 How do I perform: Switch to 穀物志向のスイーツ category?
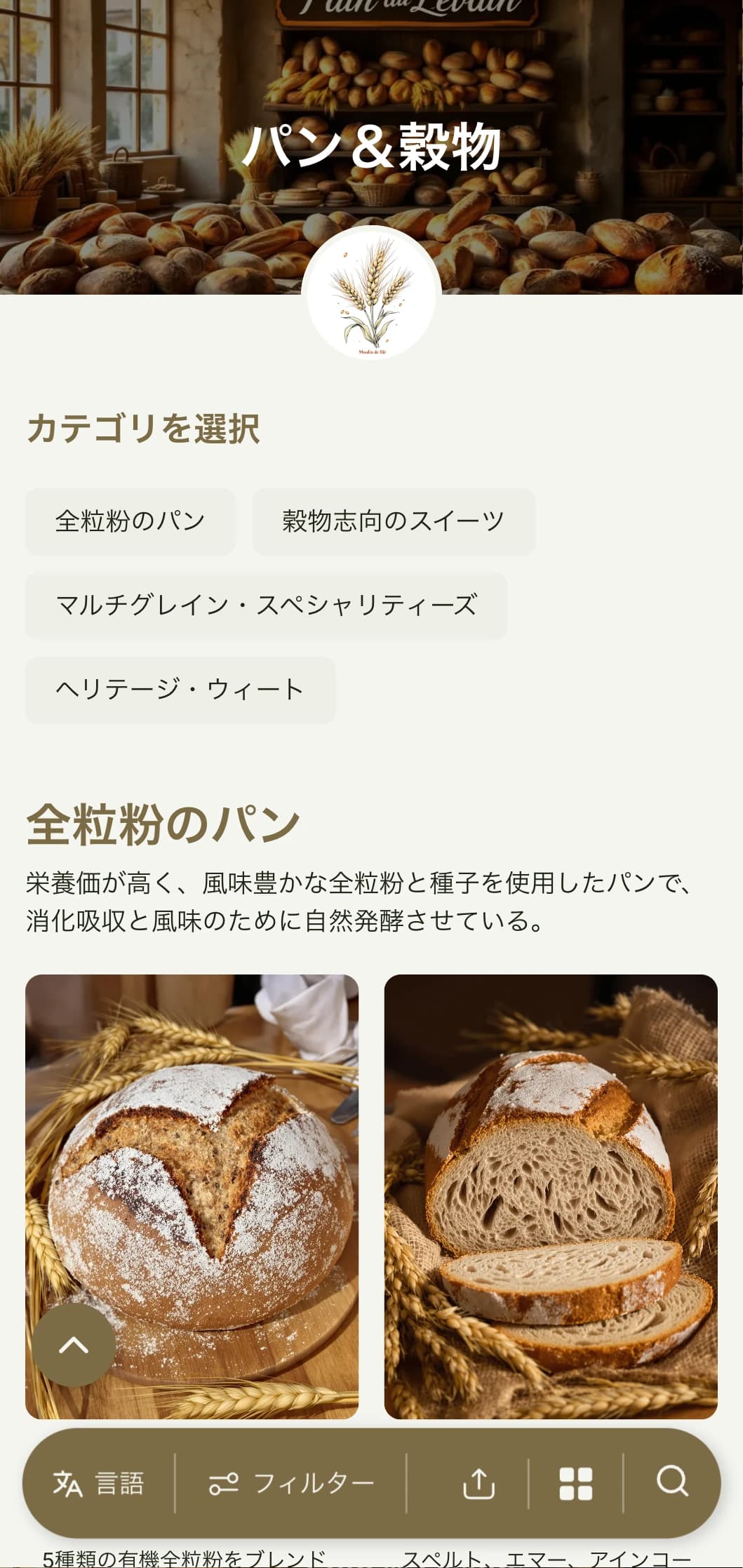[394, 521]
